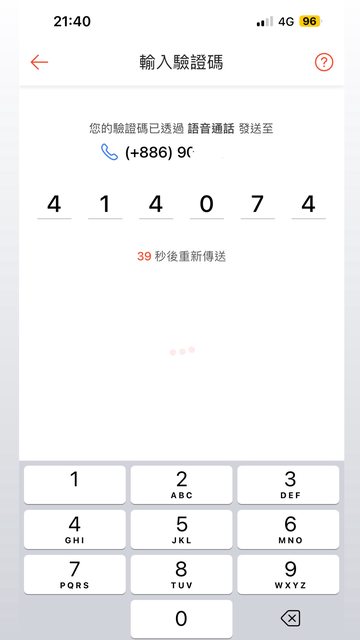Screen dimensions: 360x640
Task: Enter digit 0 on the keypad
Action: click(181, 619)
